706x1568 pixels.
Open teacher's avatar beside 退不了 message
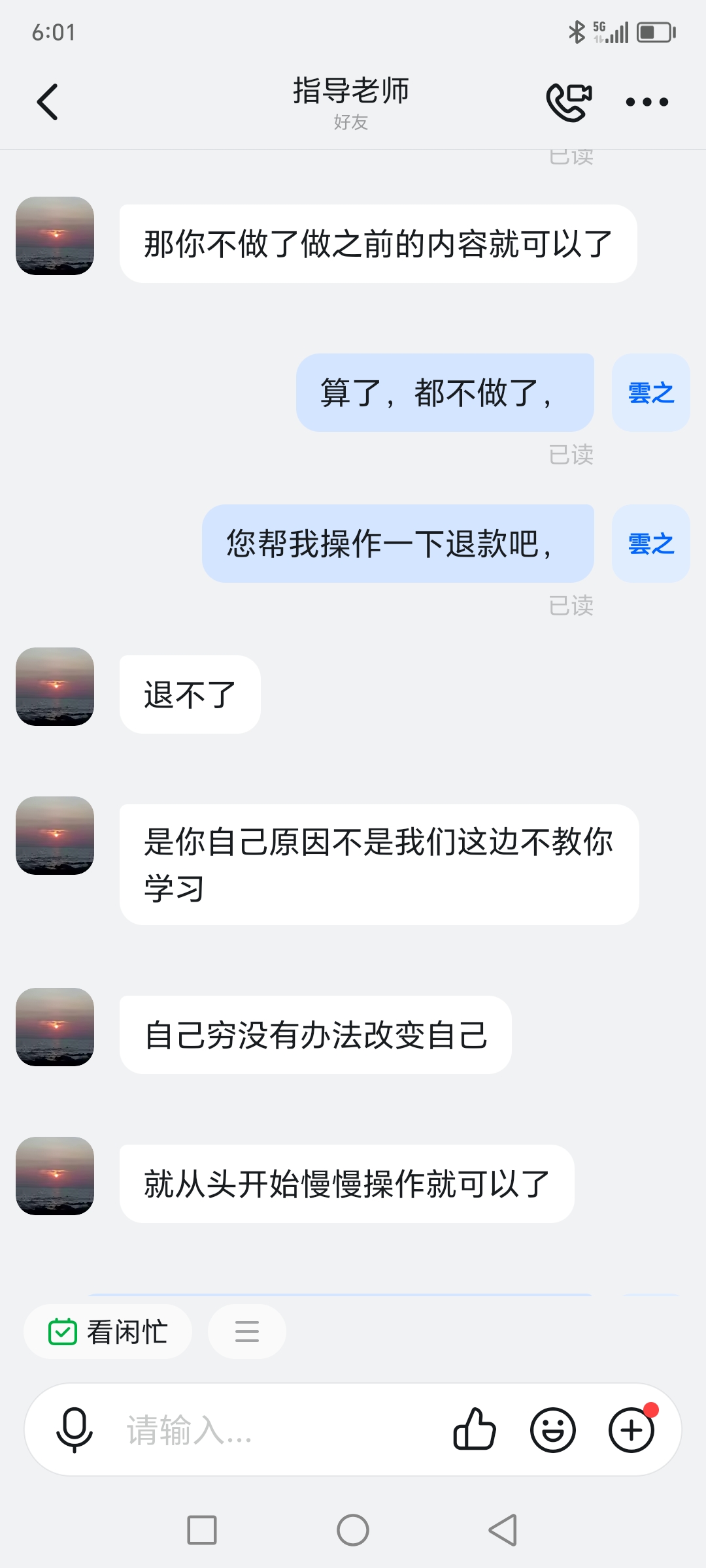click(55, 687)
